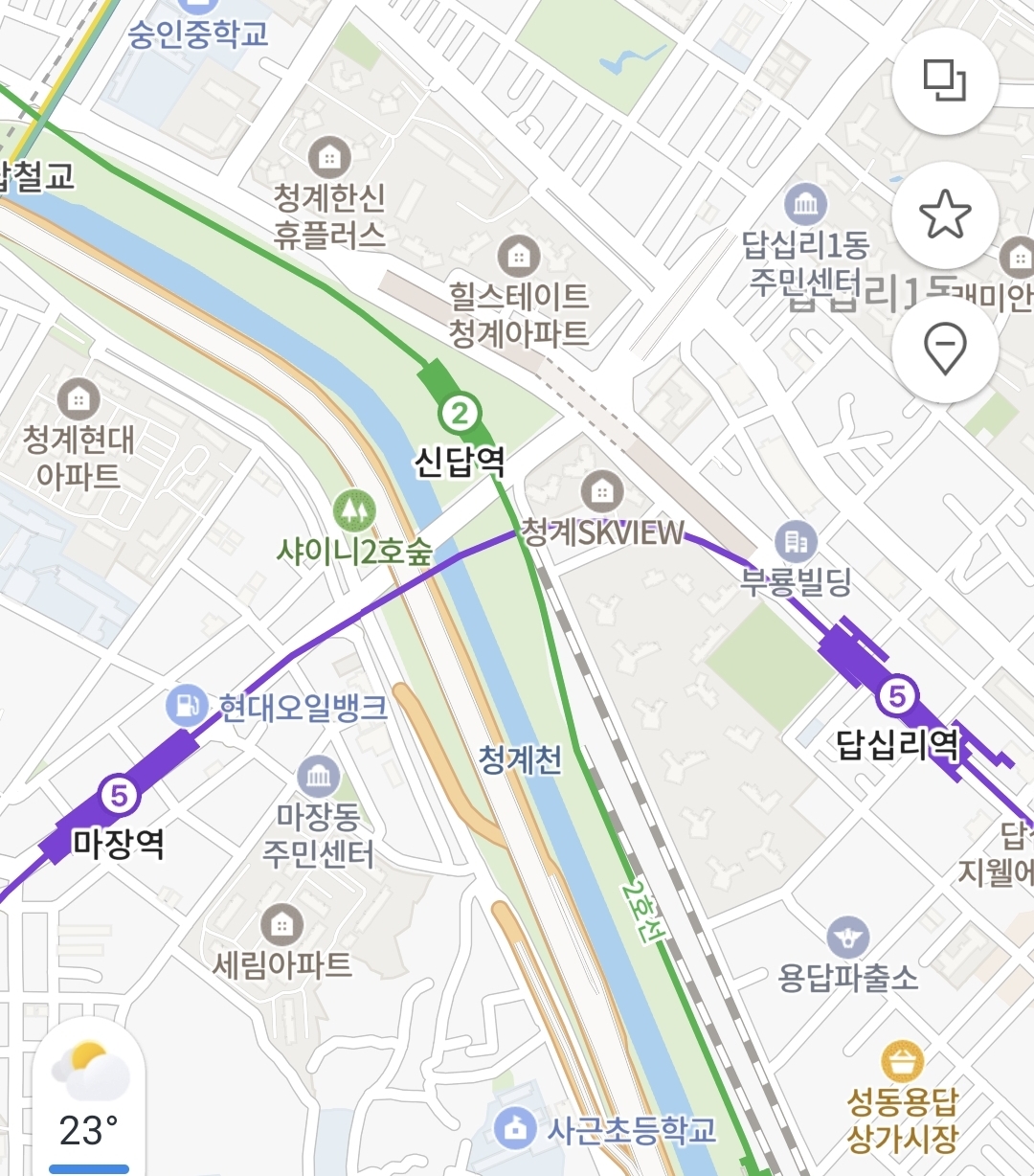1034x1176 pixels.
Task: Tap the location pin button
Action: [x=945, y=349]
